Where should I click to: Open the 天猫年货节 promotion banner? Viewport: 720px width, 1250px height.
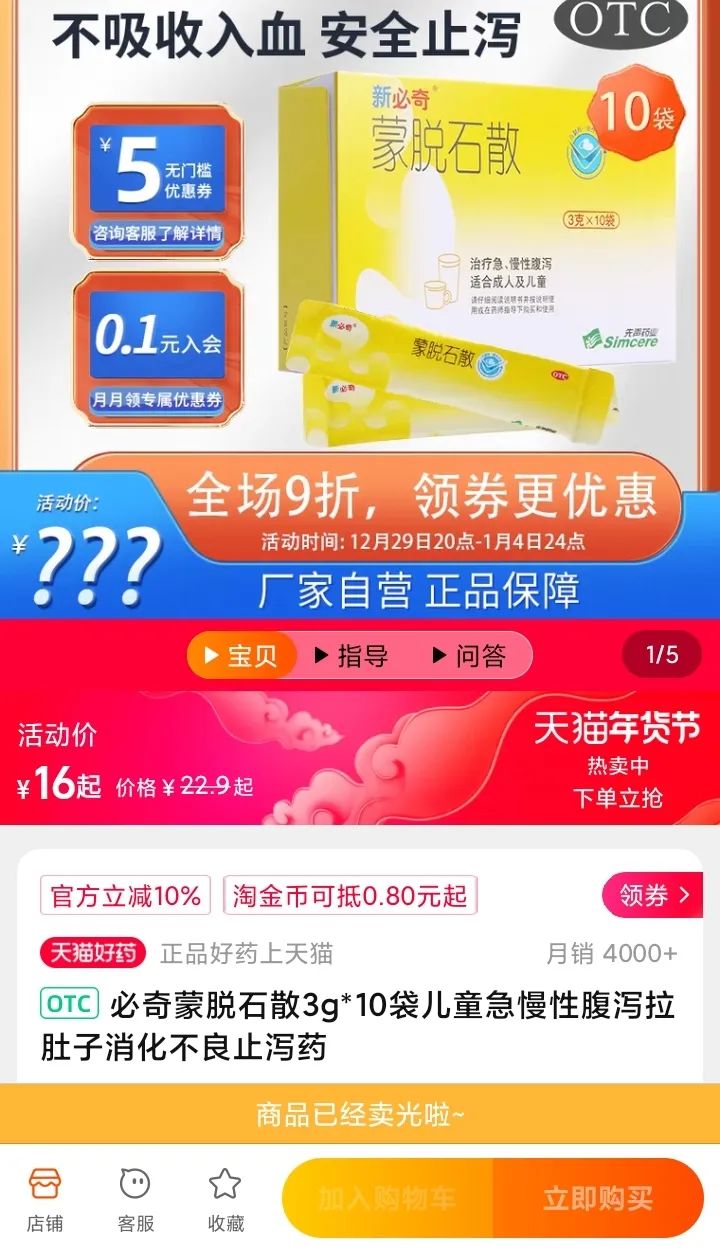[360, 758]
